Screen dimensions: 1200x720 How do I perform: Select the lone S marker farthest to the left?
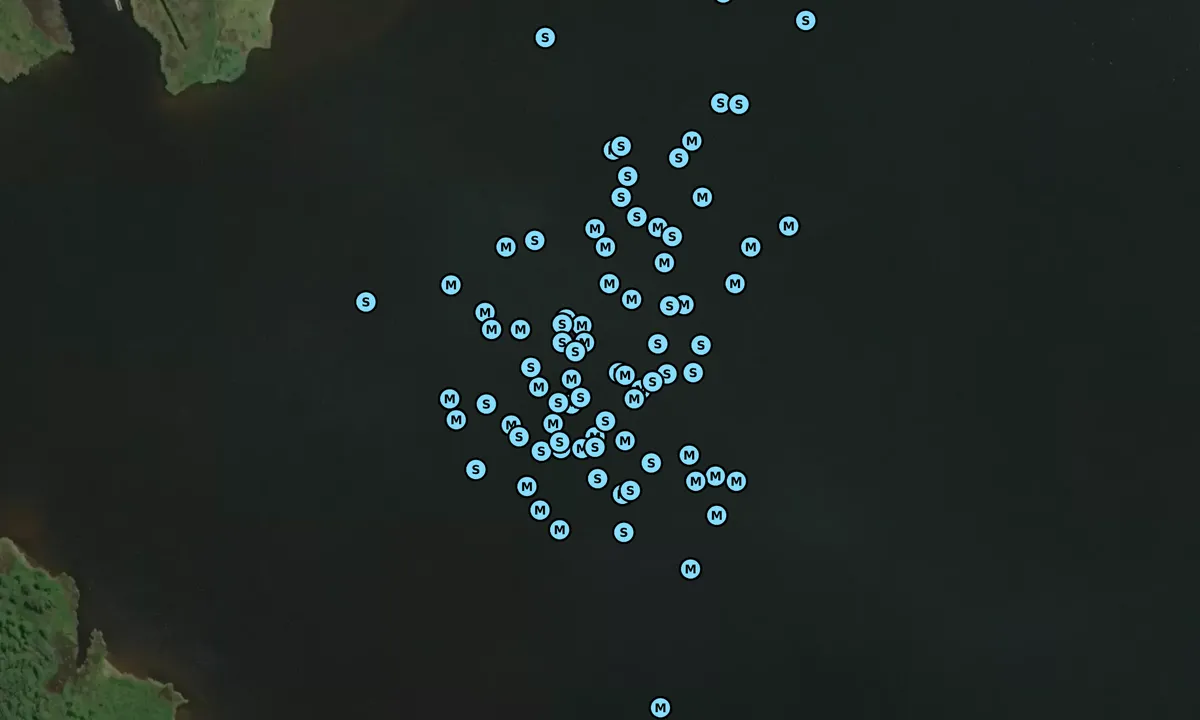tap(366, 302)
